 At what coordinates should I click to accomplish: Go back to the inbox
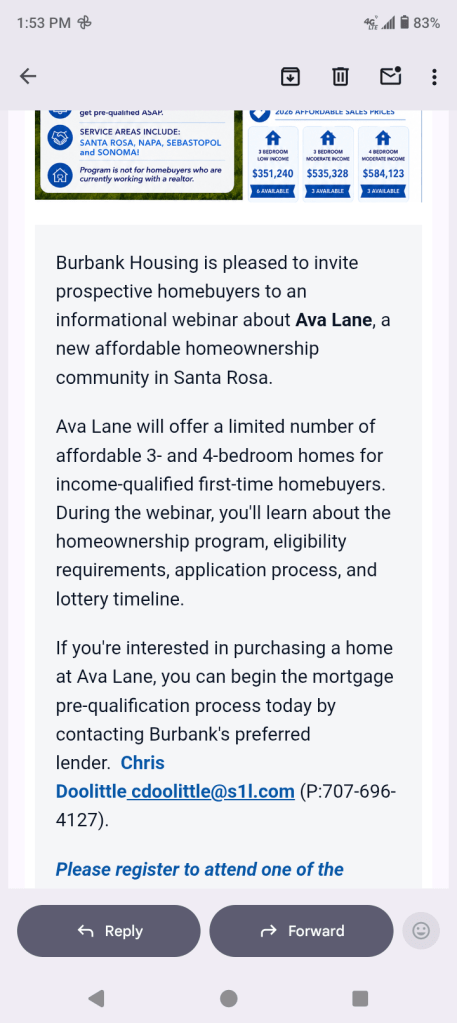[28, 77]
